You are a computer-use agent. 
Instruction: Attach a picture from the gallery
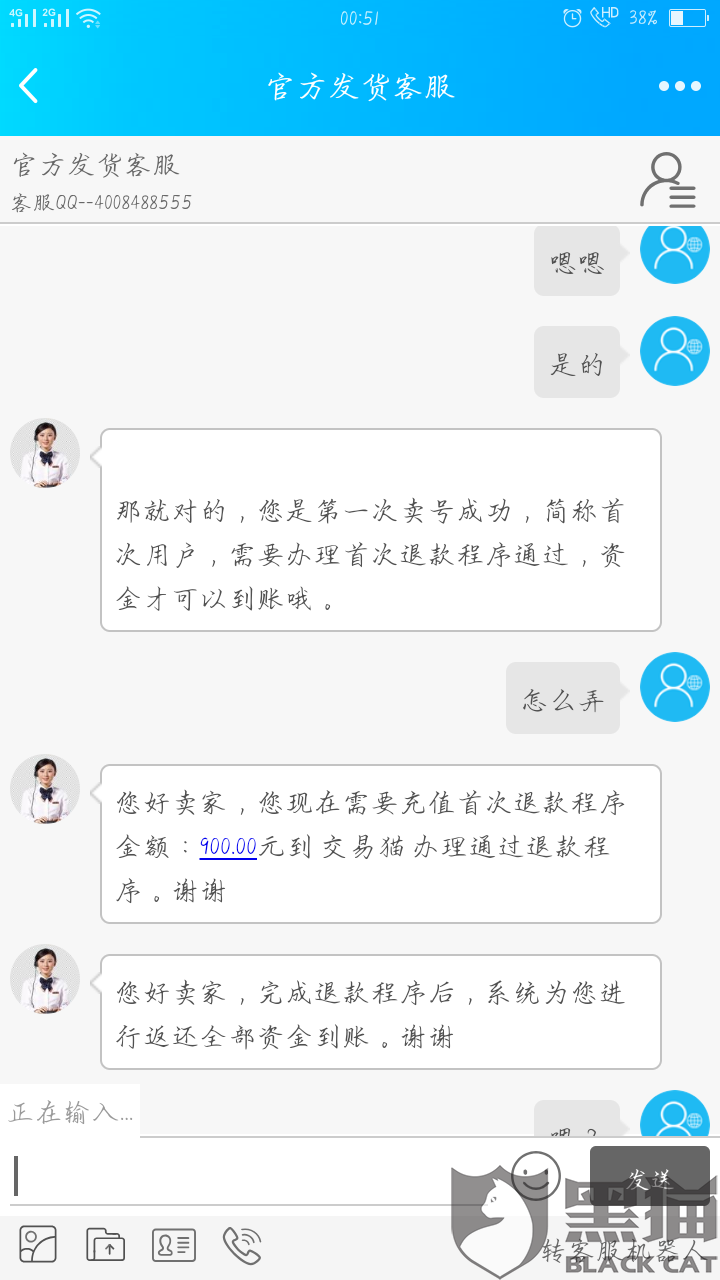[x=38, y=1244]
